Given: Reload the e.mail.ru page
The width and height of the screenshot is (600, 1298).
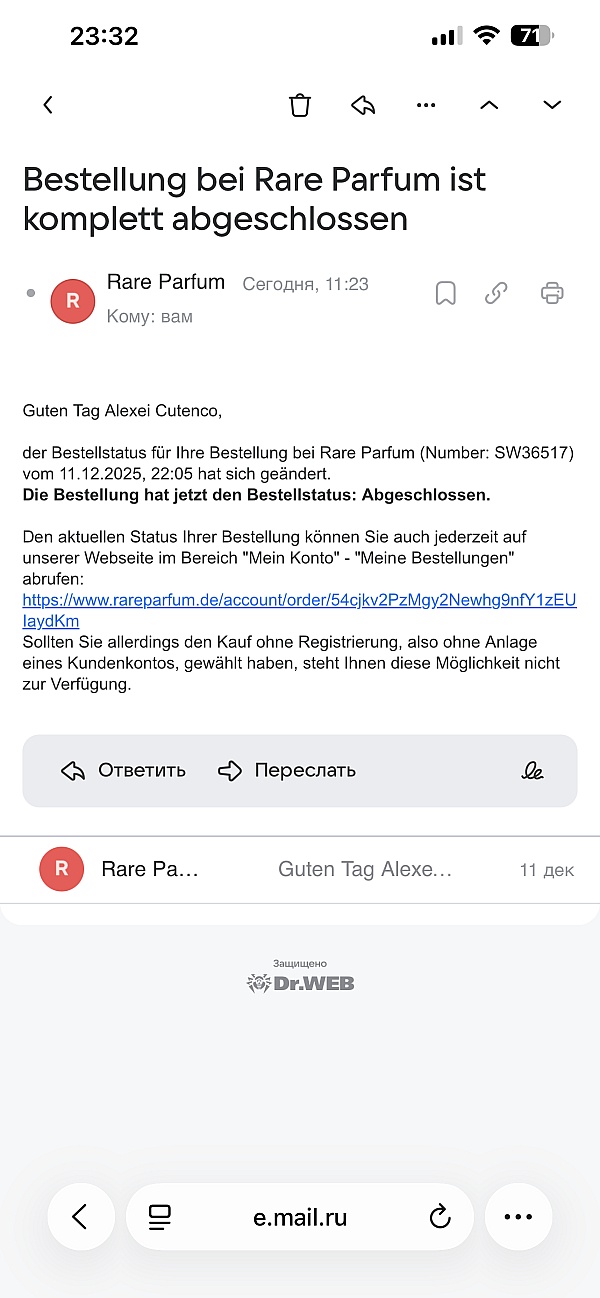Looking at the screenshot, I should tap(440, 1216).
